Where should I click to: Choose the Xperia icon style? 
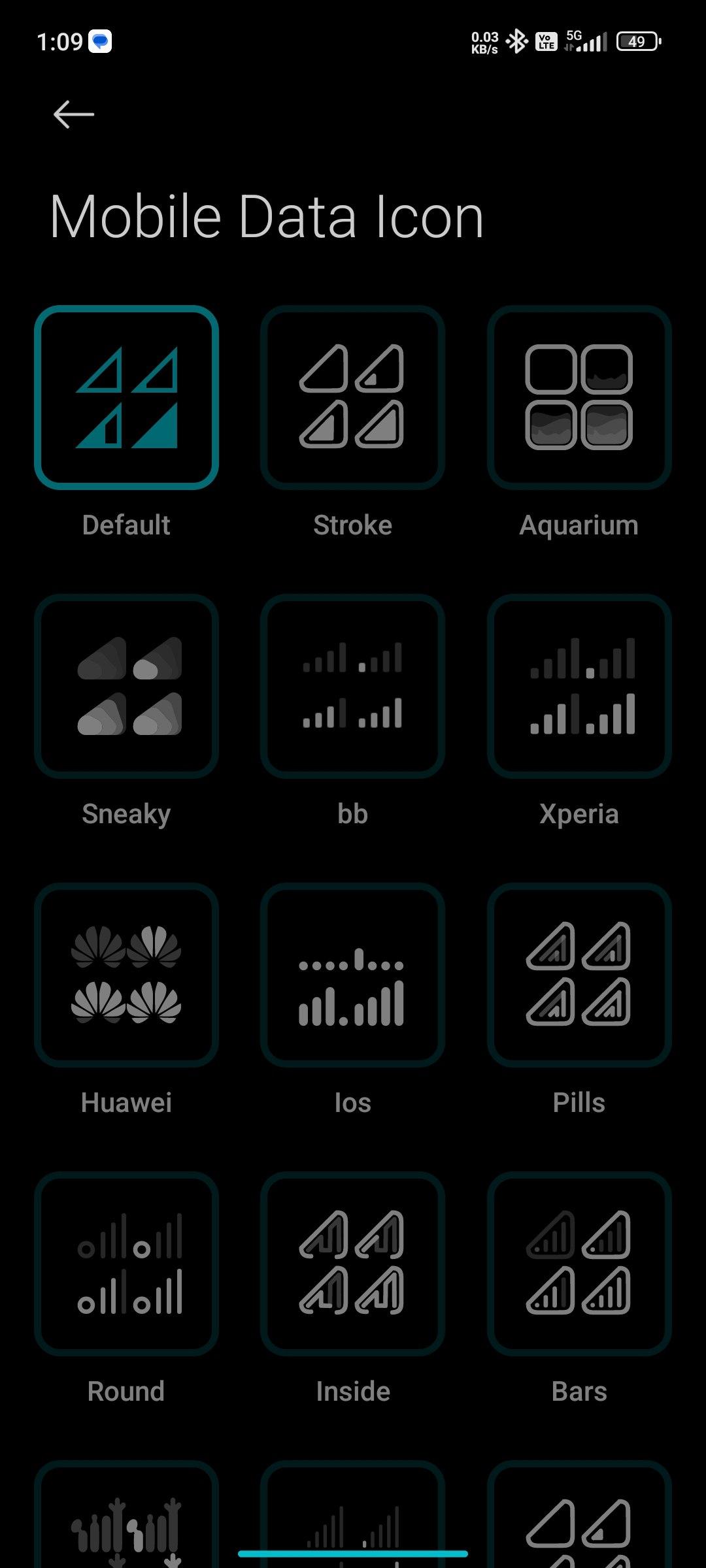579,686
